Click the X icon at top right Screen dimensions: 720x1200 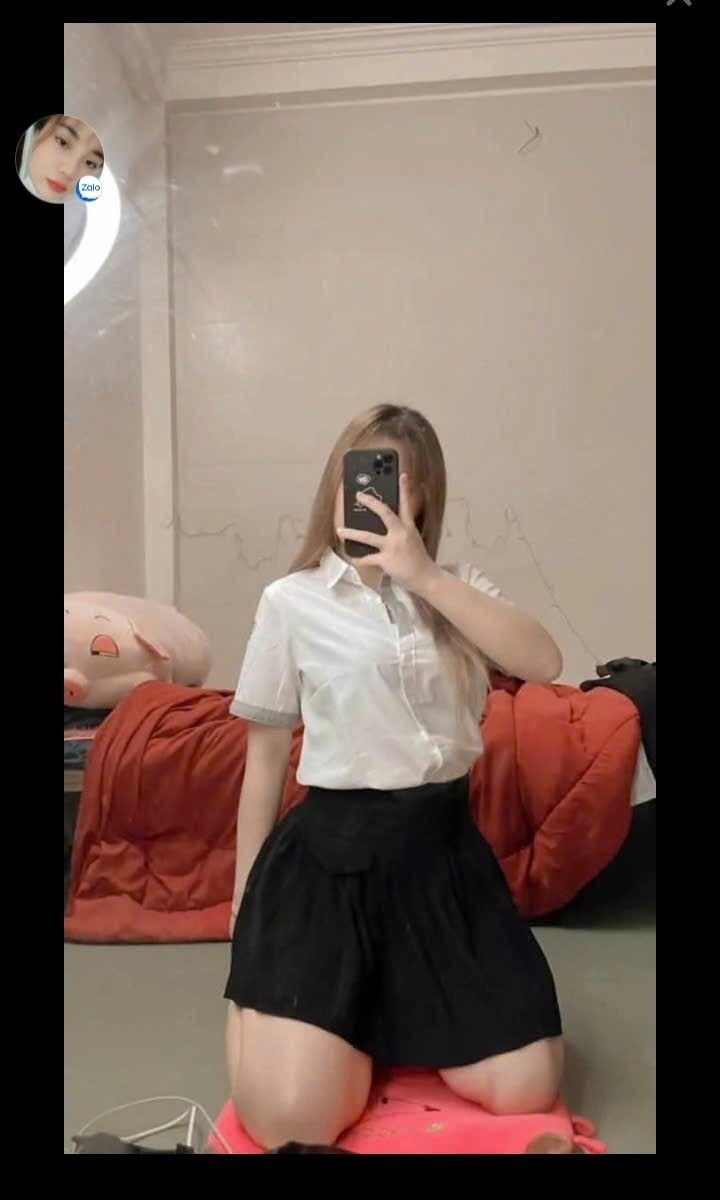pos(678,3)
